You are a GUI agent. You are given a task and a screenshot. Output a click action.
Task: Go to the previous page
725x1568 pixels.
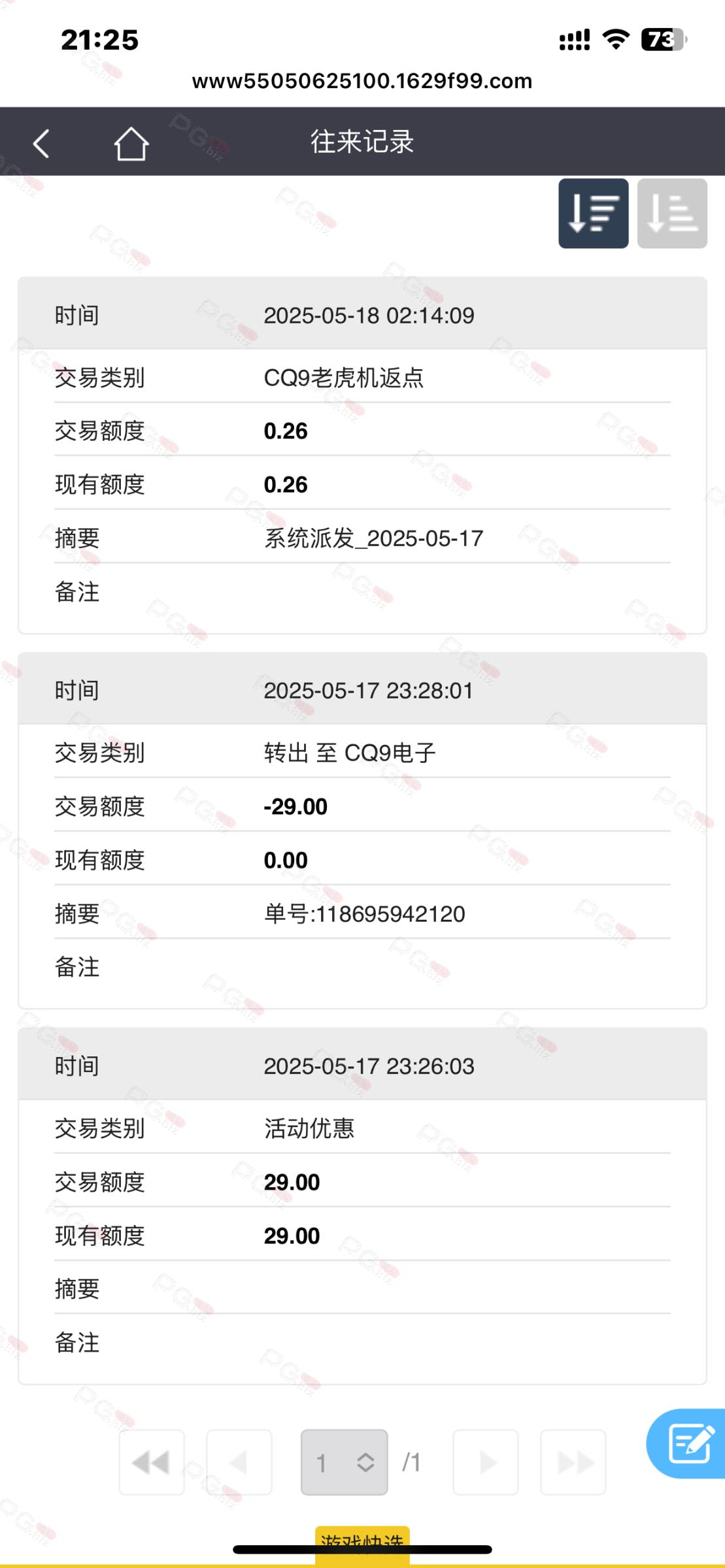pos(239,1462)
